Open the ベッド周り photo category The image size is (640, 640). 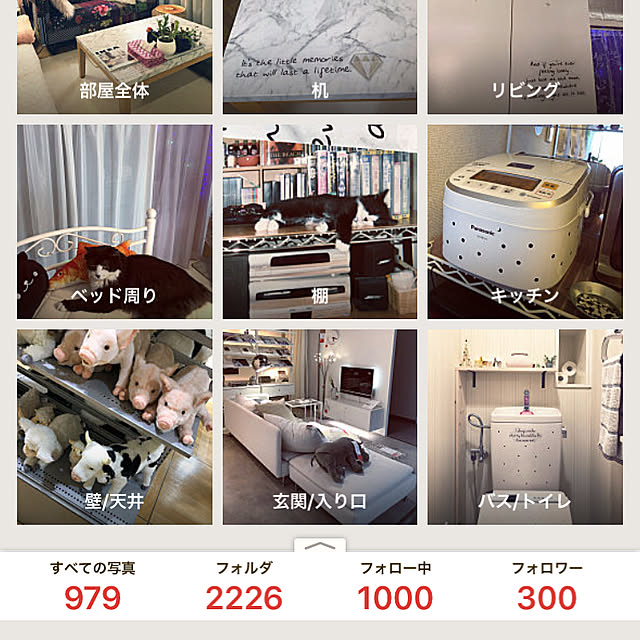click(114, 221)
